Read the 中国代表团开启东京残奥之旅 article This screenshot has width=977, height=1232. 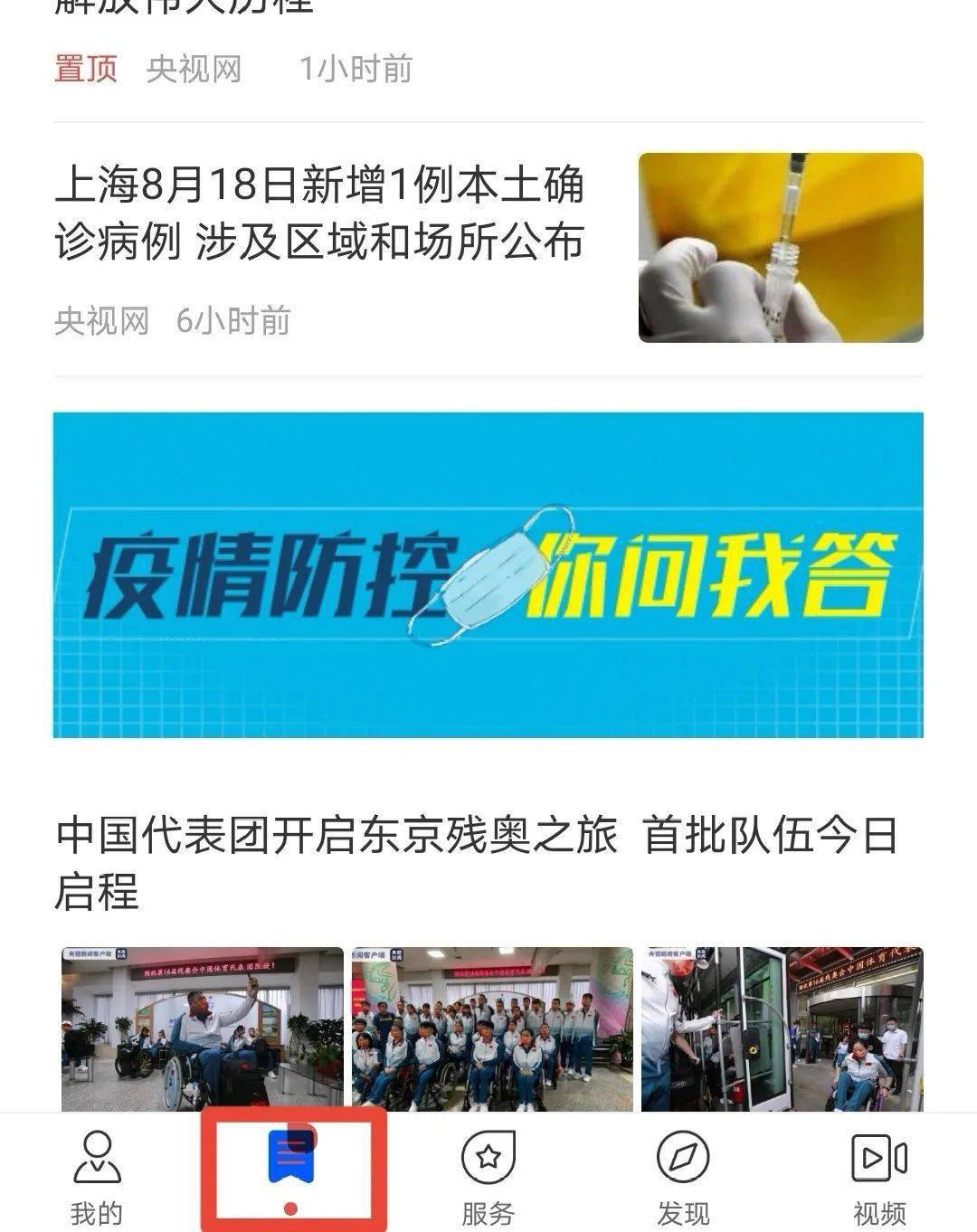[x=477, y=862]
